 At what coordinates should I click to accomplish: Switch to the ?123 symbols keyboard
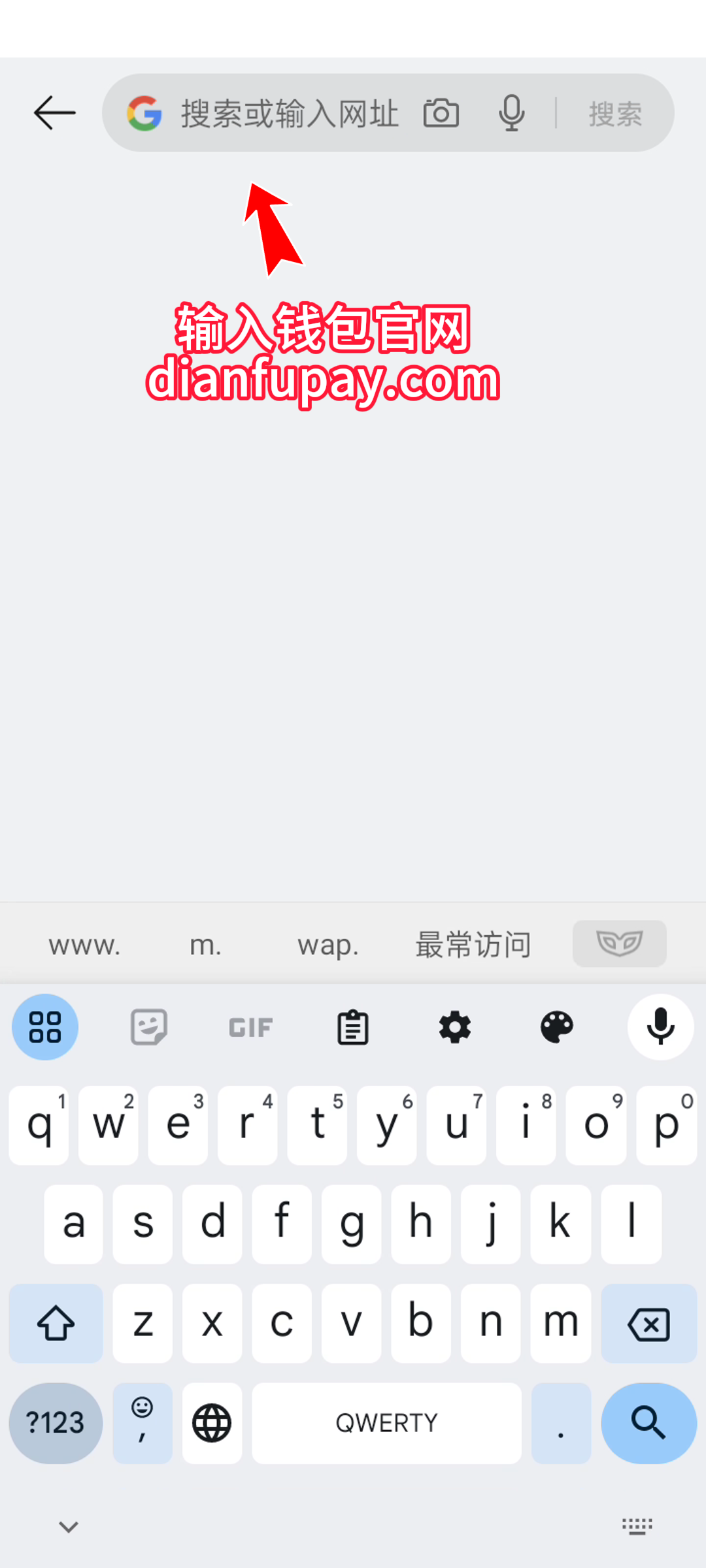[56, 1423]
